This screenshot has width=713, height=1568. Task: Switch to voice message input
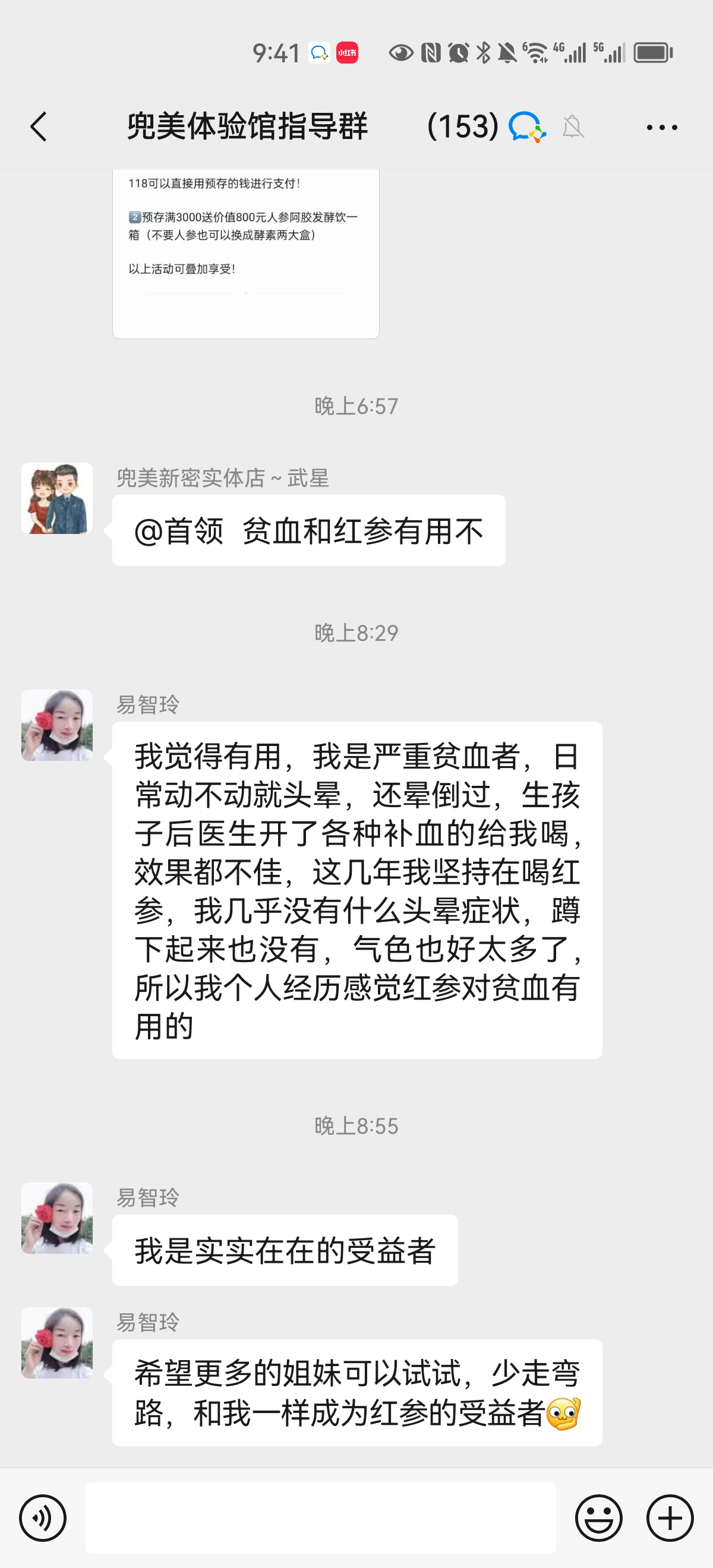click(43, 1518)
